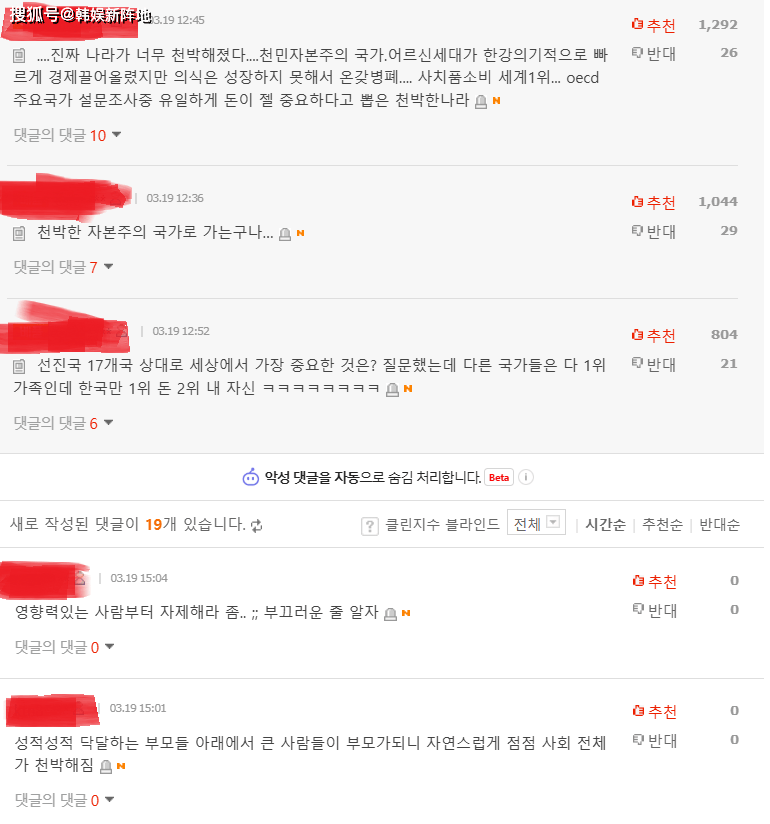770x824 pixels.
Task: Expand replies under the 03.19 15:01 comment
Action: point(64,800)
